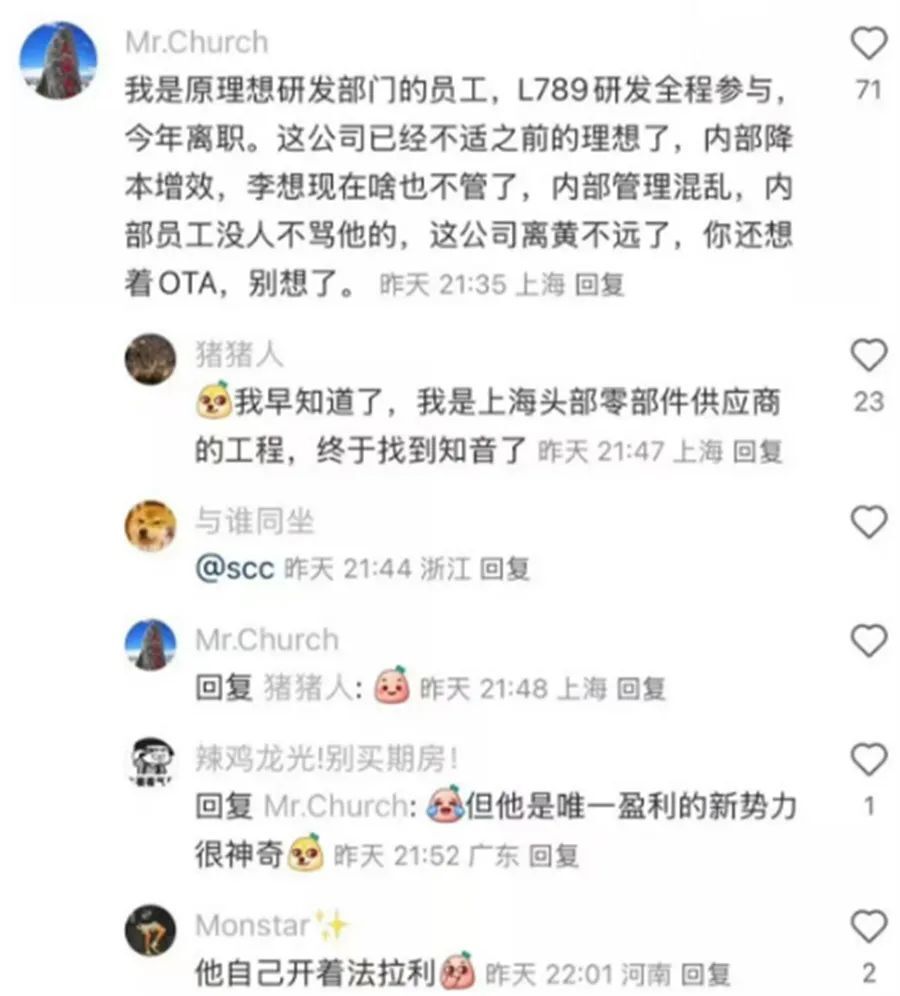Reply to Mr.Church's 21:35 comment
Screen dimensions: 900x996
coord(600,285)
